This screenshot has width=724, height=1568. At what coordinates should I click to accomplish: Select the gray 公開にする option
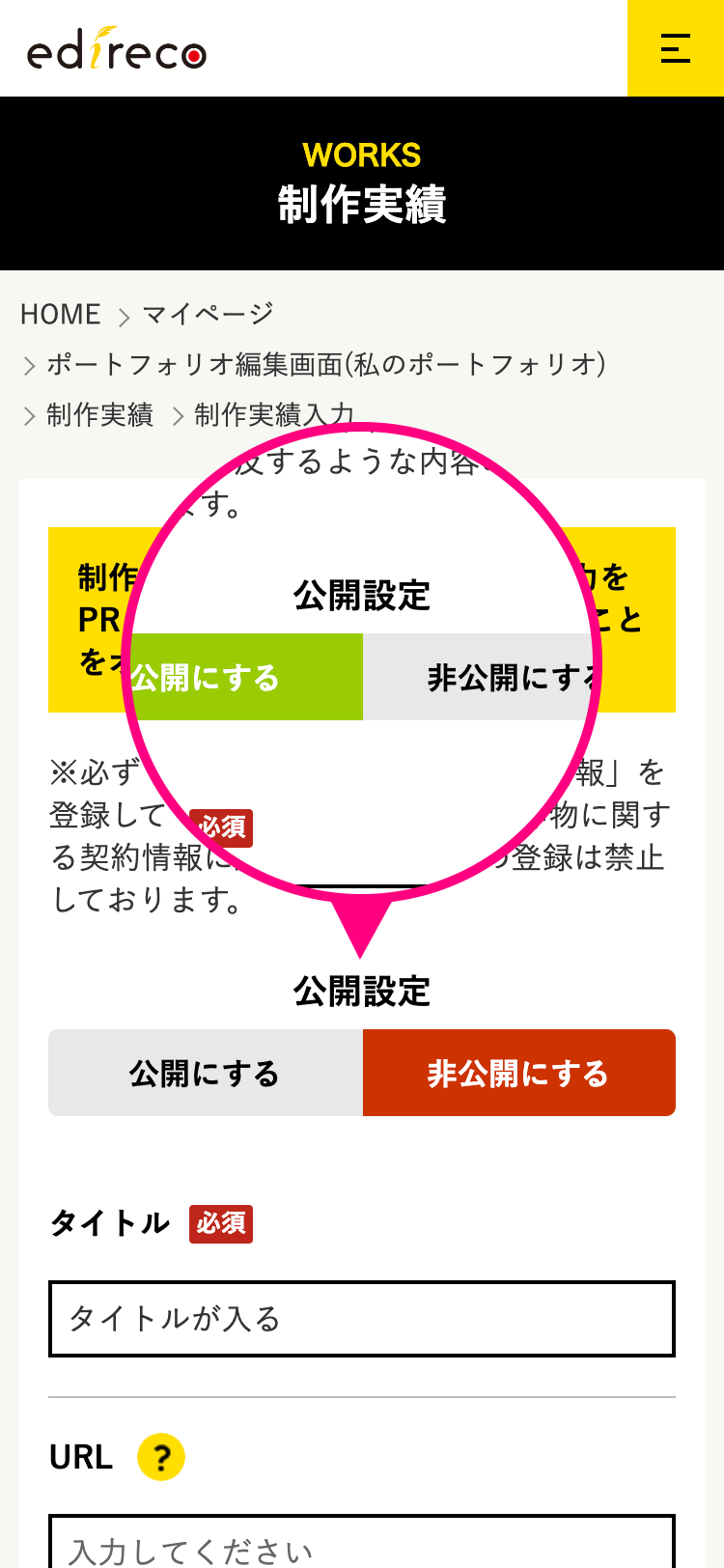pyautogui.click(x=205, y=1073)
